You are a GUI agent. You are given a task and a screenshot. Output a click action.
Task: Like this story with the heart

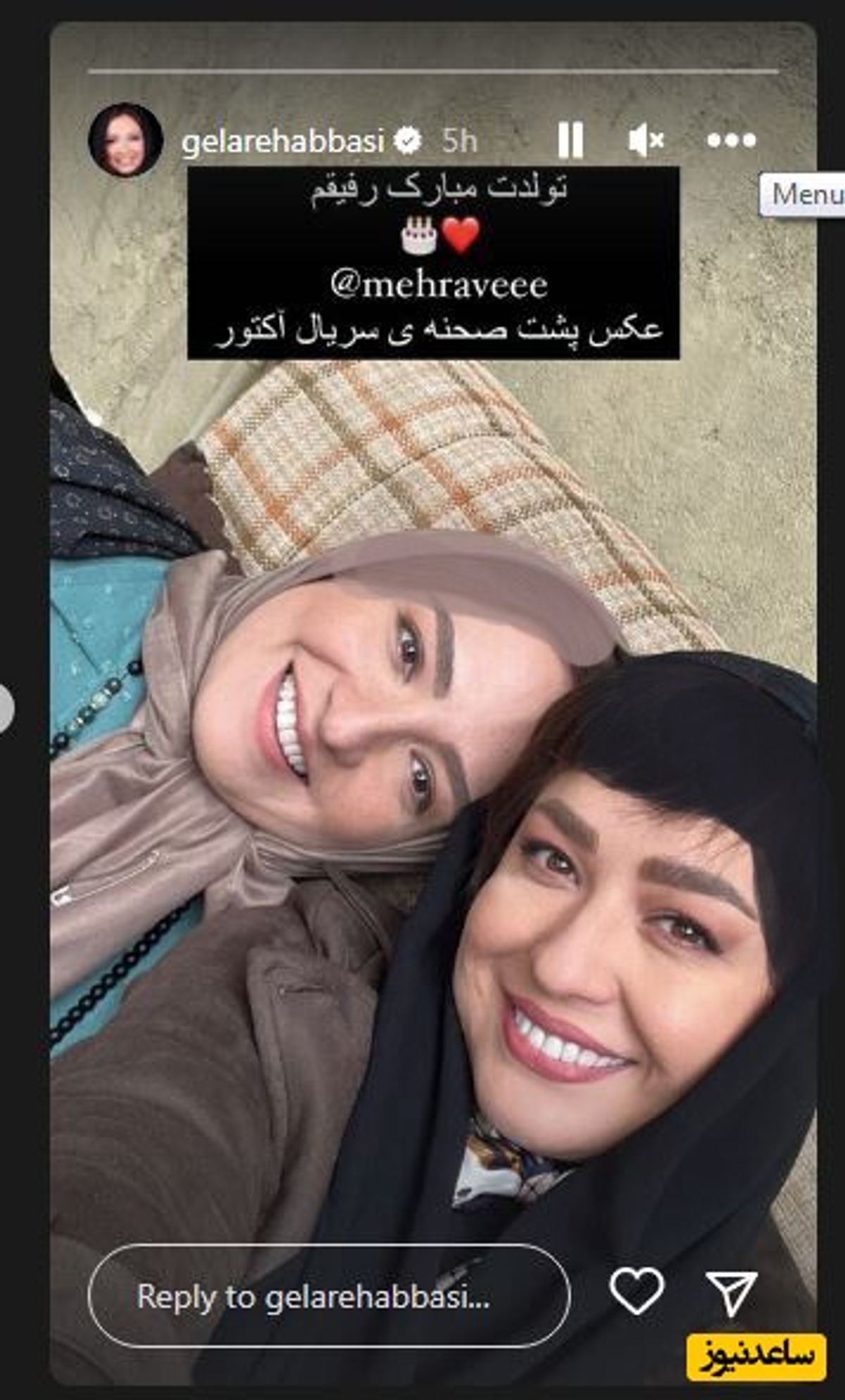(x=636, y=1290)
